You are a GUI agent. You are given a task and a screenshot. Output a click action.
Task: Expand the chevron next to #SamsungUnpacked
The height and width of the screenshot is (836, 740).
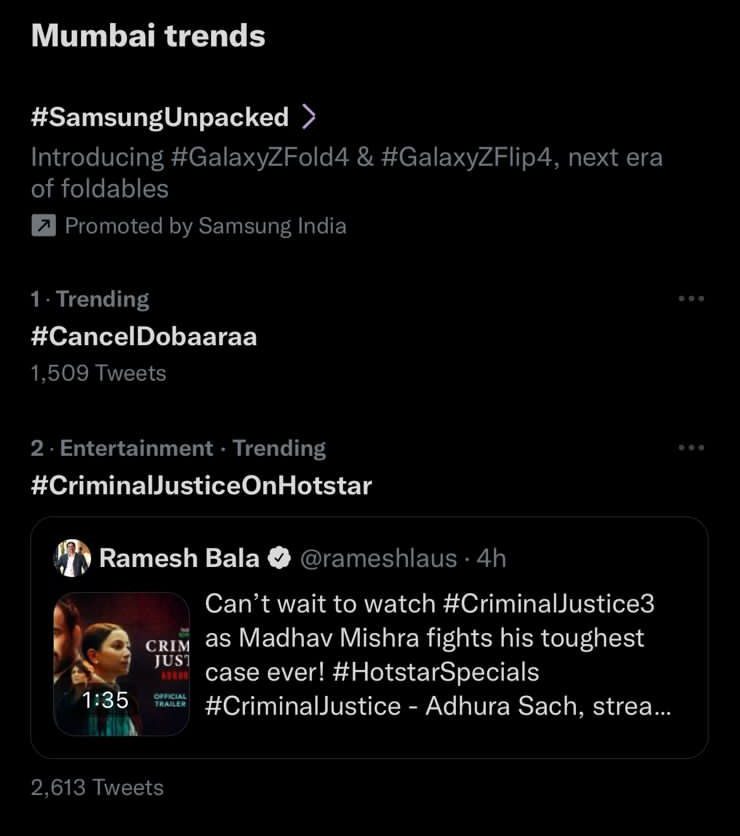click(x=307, y=117)
